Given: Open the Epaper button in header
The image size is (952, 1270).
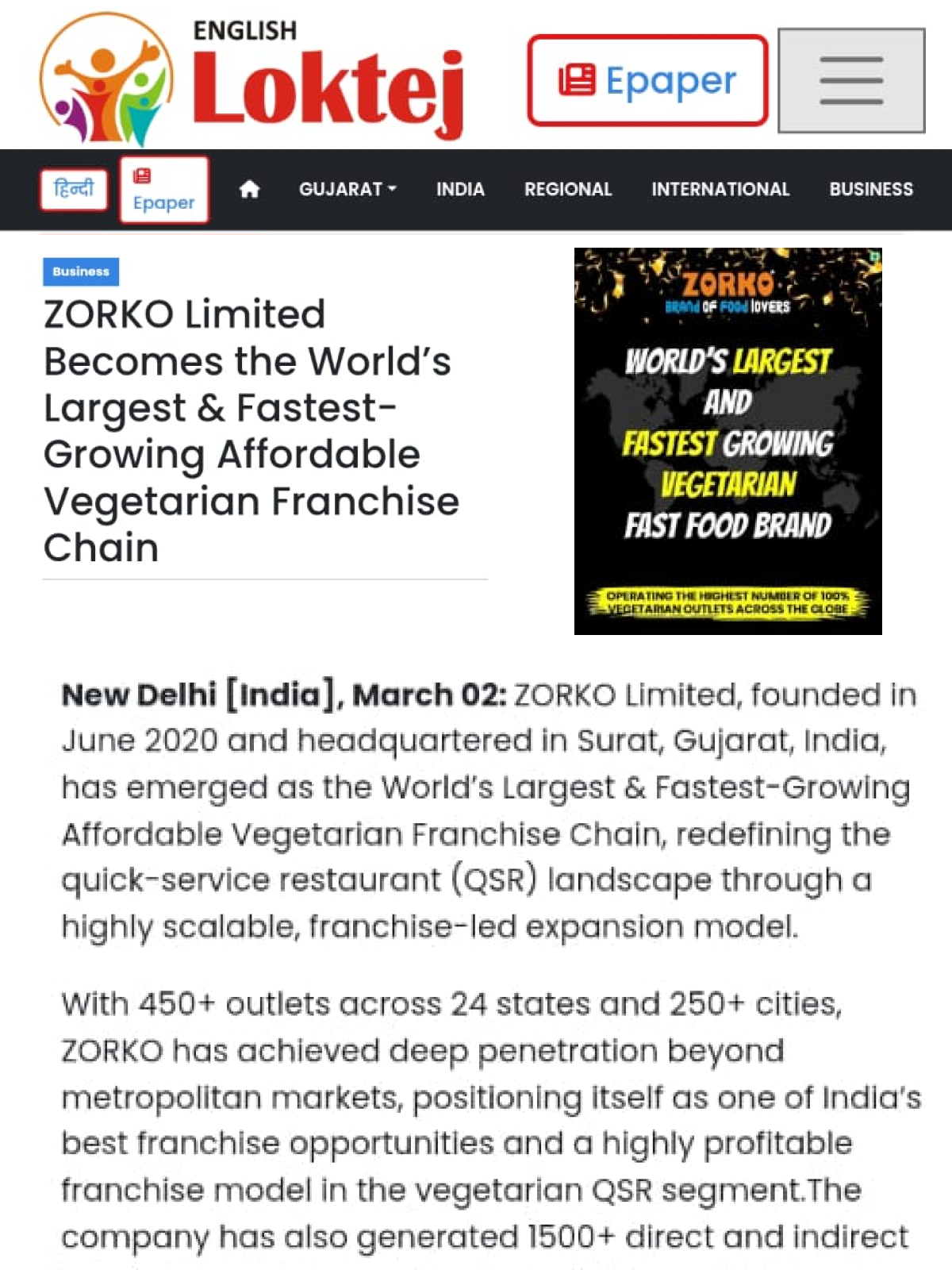Looking at the screenshot, I should (x=647, y=80).
